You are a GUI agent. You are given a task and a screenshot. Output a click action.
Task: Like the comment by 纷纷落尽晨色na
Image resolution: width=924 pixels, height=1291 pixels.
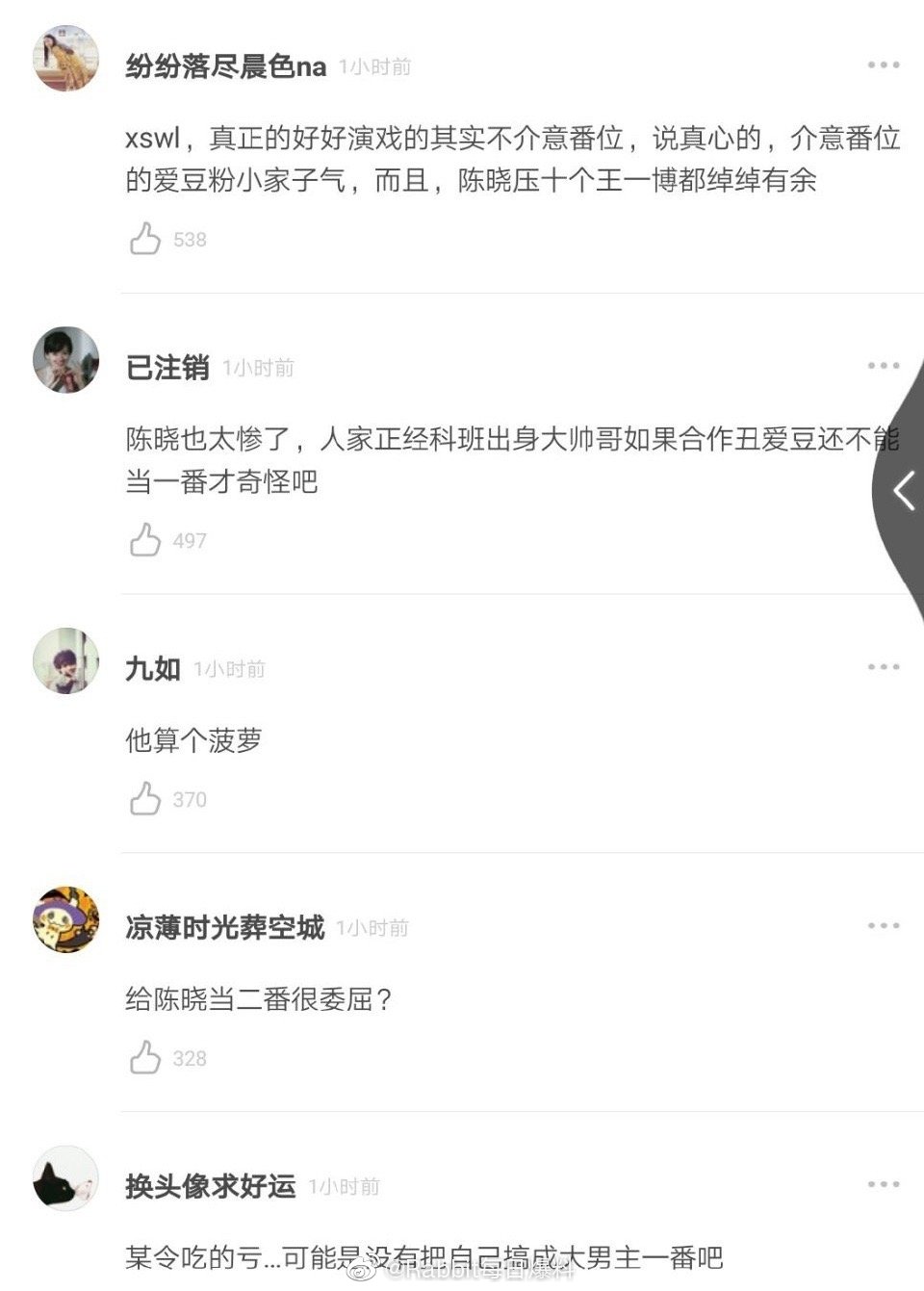[x=145, y=239]
